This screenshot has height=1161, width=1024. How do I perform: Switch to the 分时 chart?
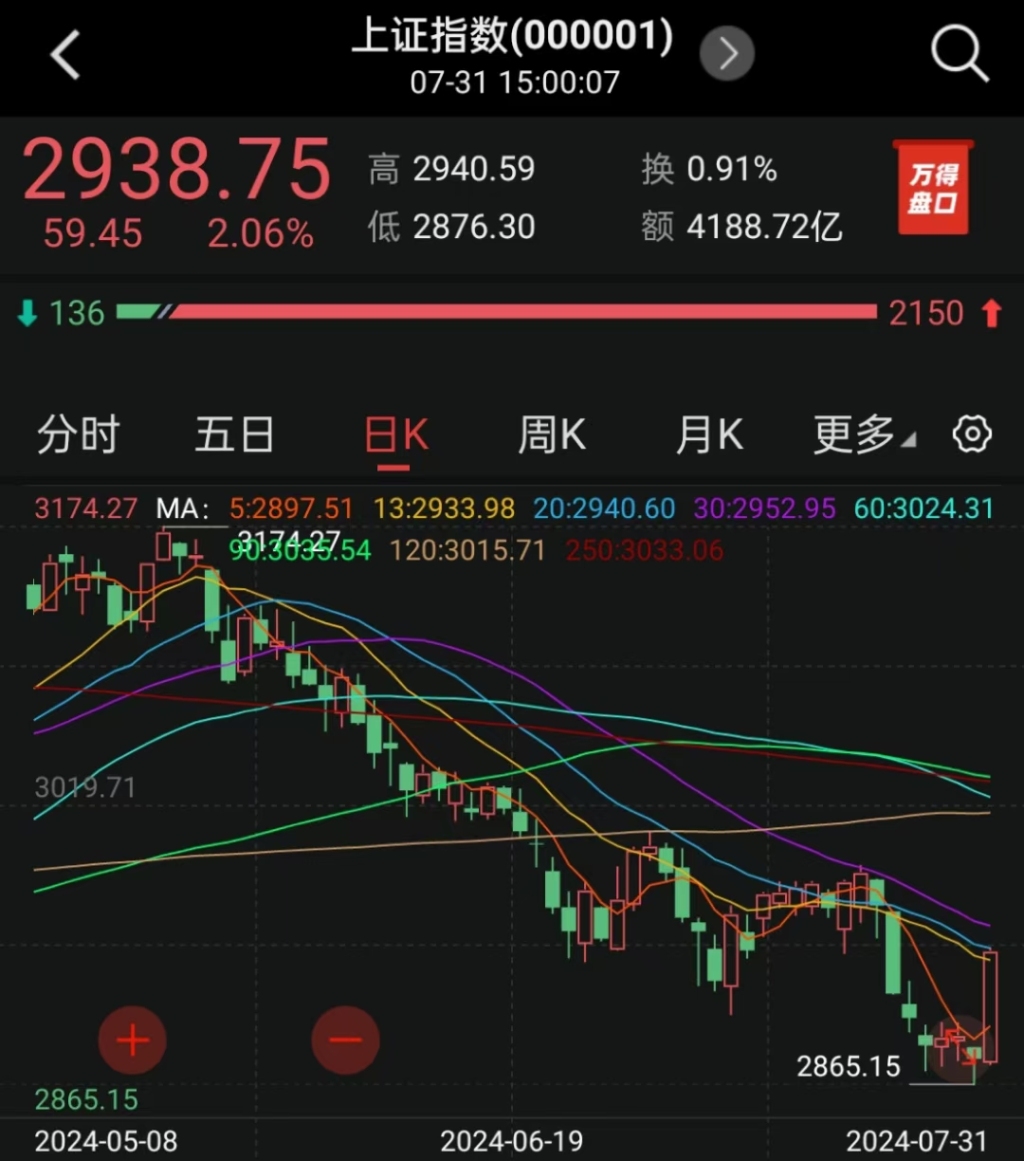[x=78, y=435]
